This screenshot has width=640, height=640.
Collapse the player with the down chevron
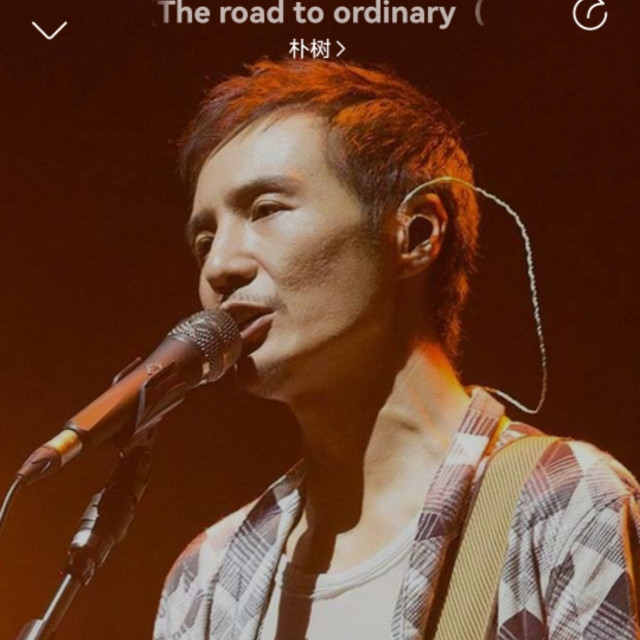pos(49,30)
